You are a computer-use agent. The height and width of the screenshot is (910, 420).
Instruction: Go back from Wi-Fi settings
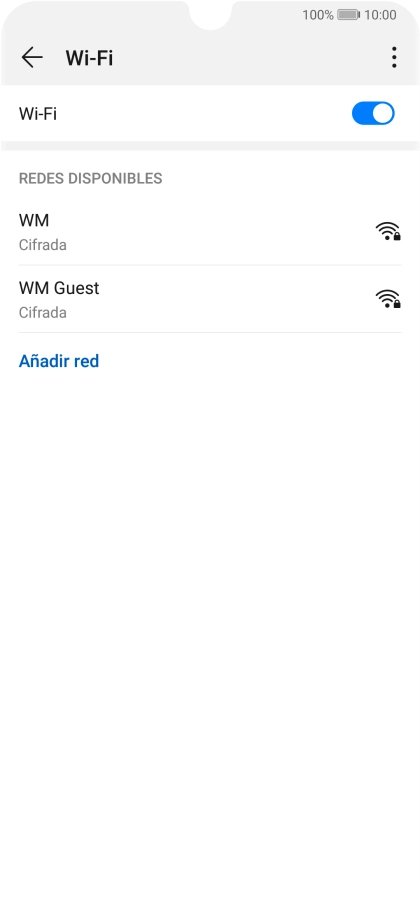pos(32,57)
